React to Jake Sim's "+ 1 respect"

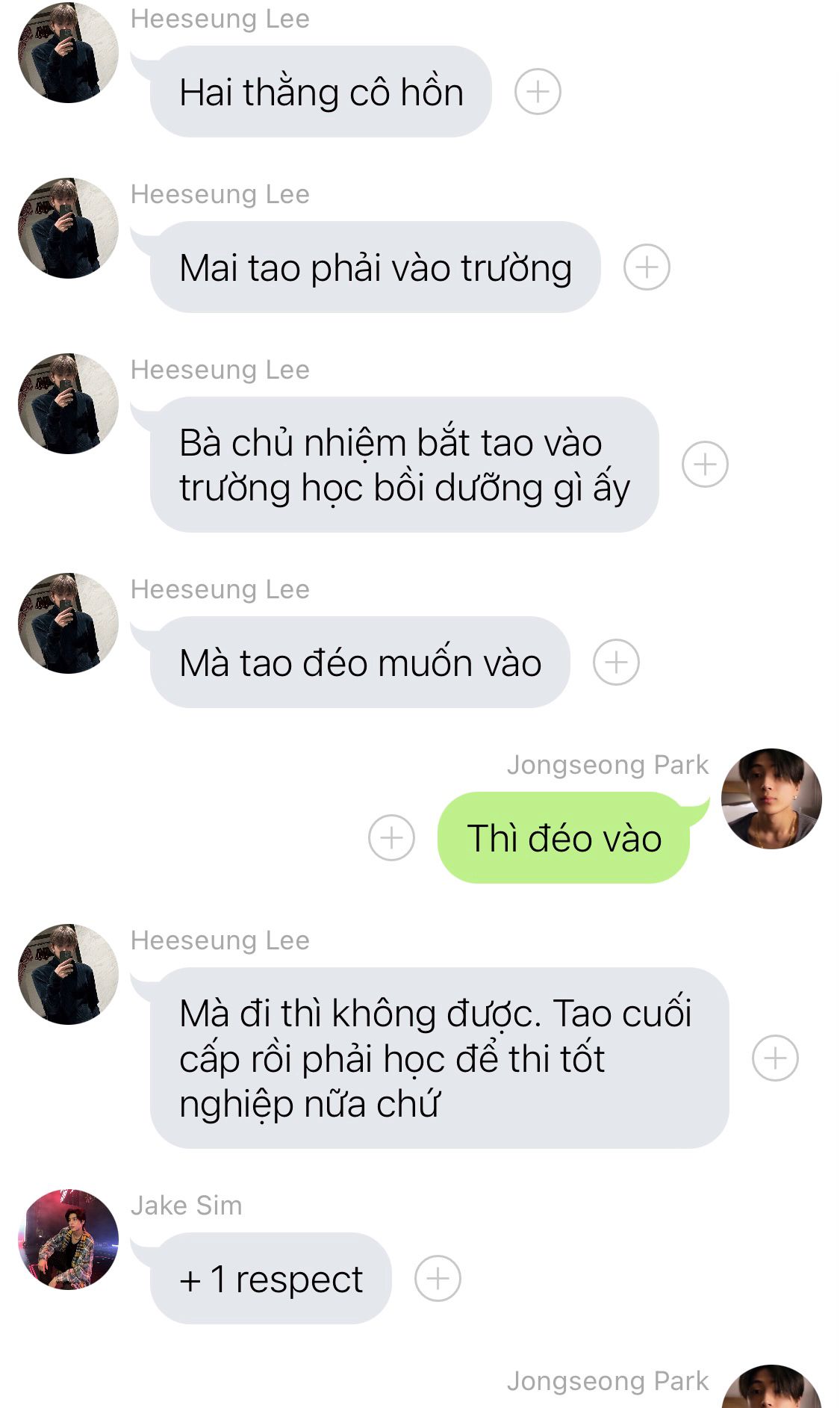pyautogui.click(x=438, y=1279)
